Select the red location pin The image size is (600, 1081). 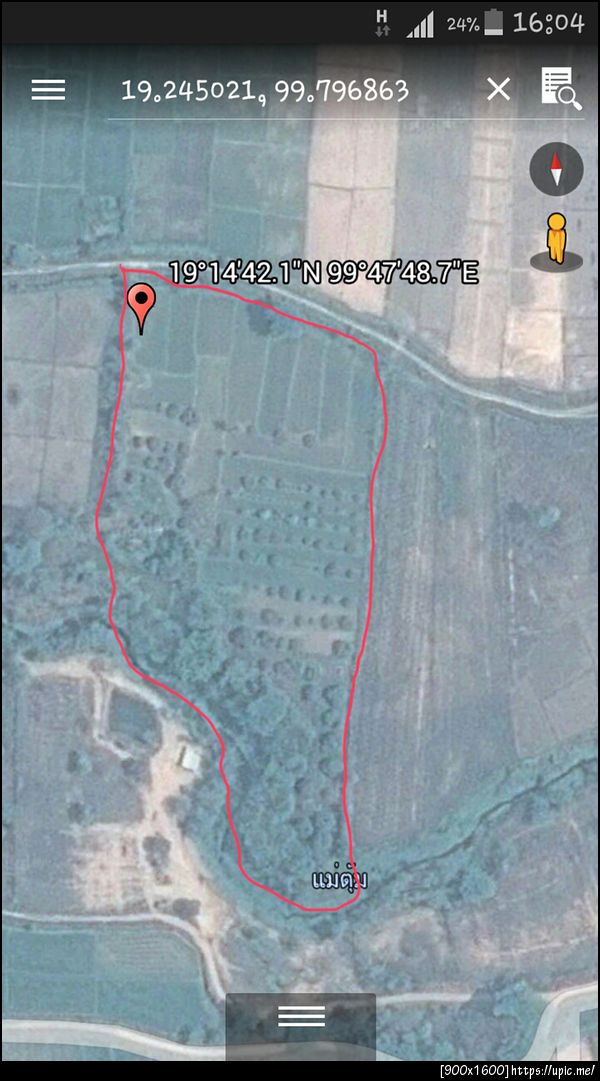(x=142, y=305)
